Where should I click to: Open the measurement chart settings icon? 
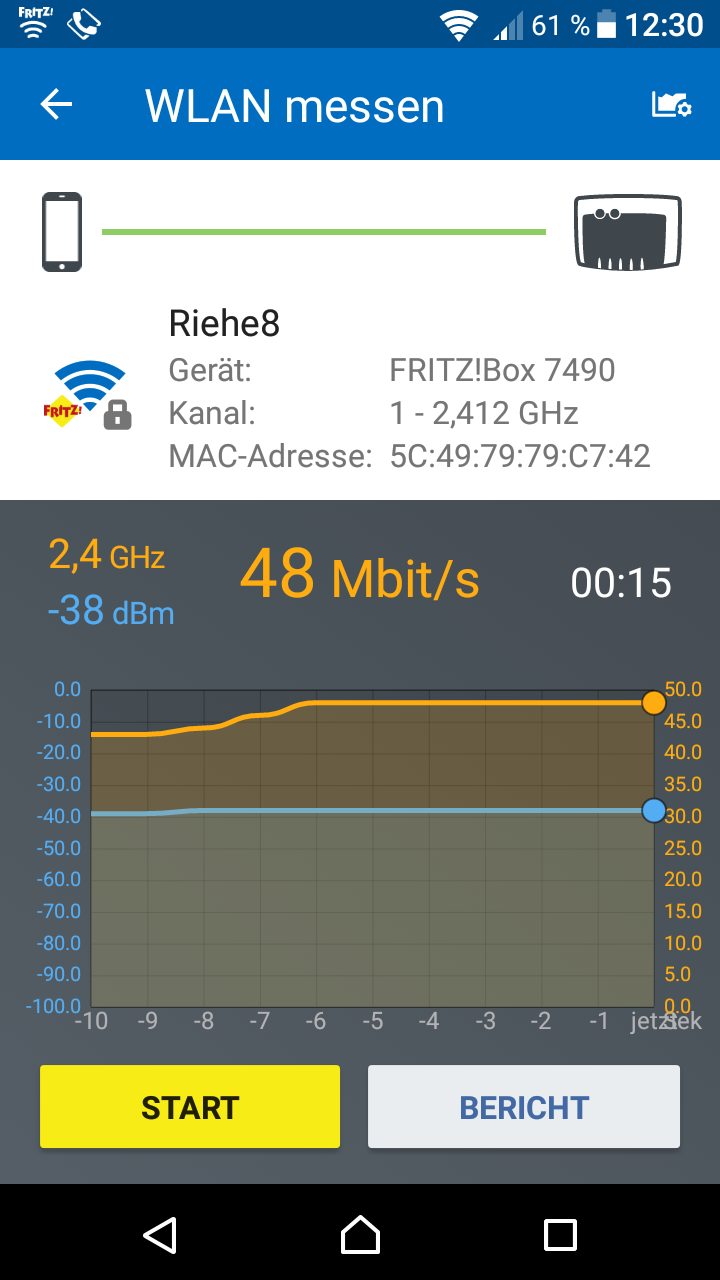(x=671, y=105)
